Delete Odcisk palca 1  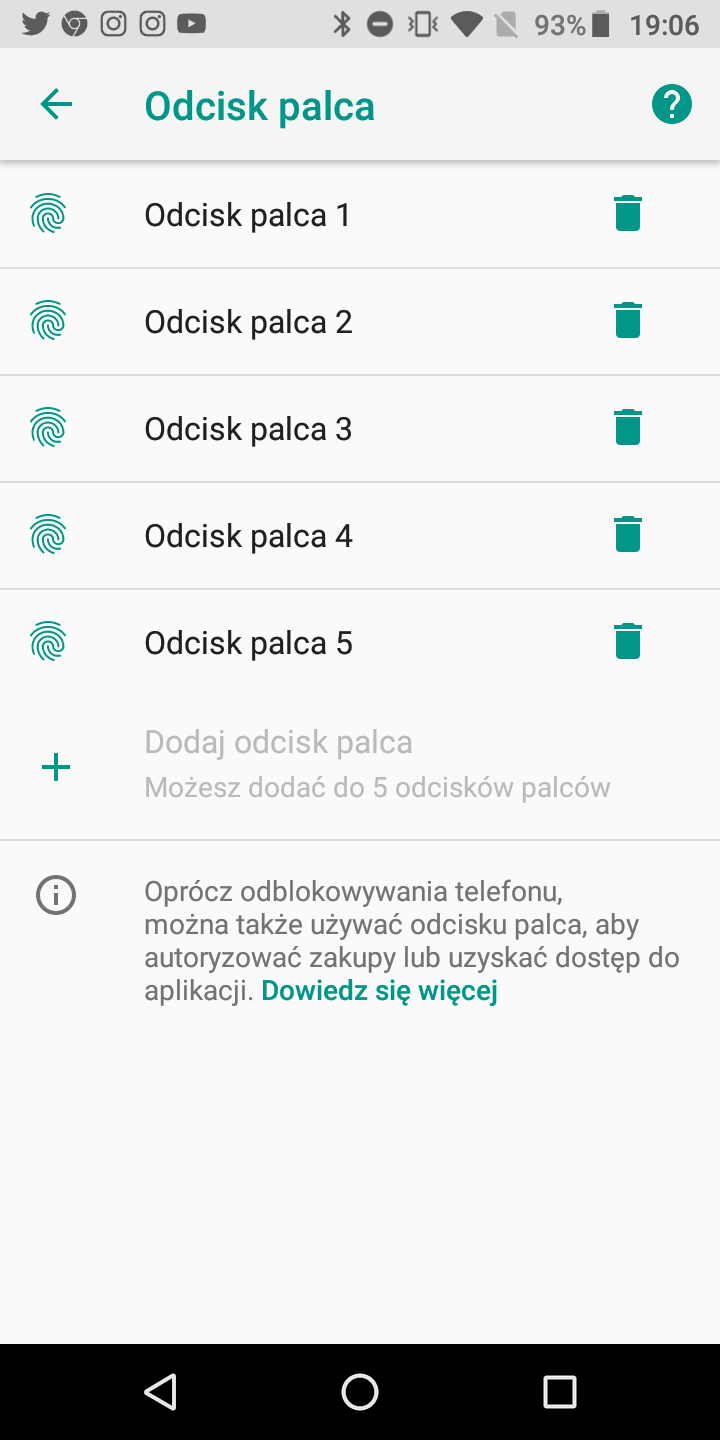pyautogui.click(x=628, y=214)
